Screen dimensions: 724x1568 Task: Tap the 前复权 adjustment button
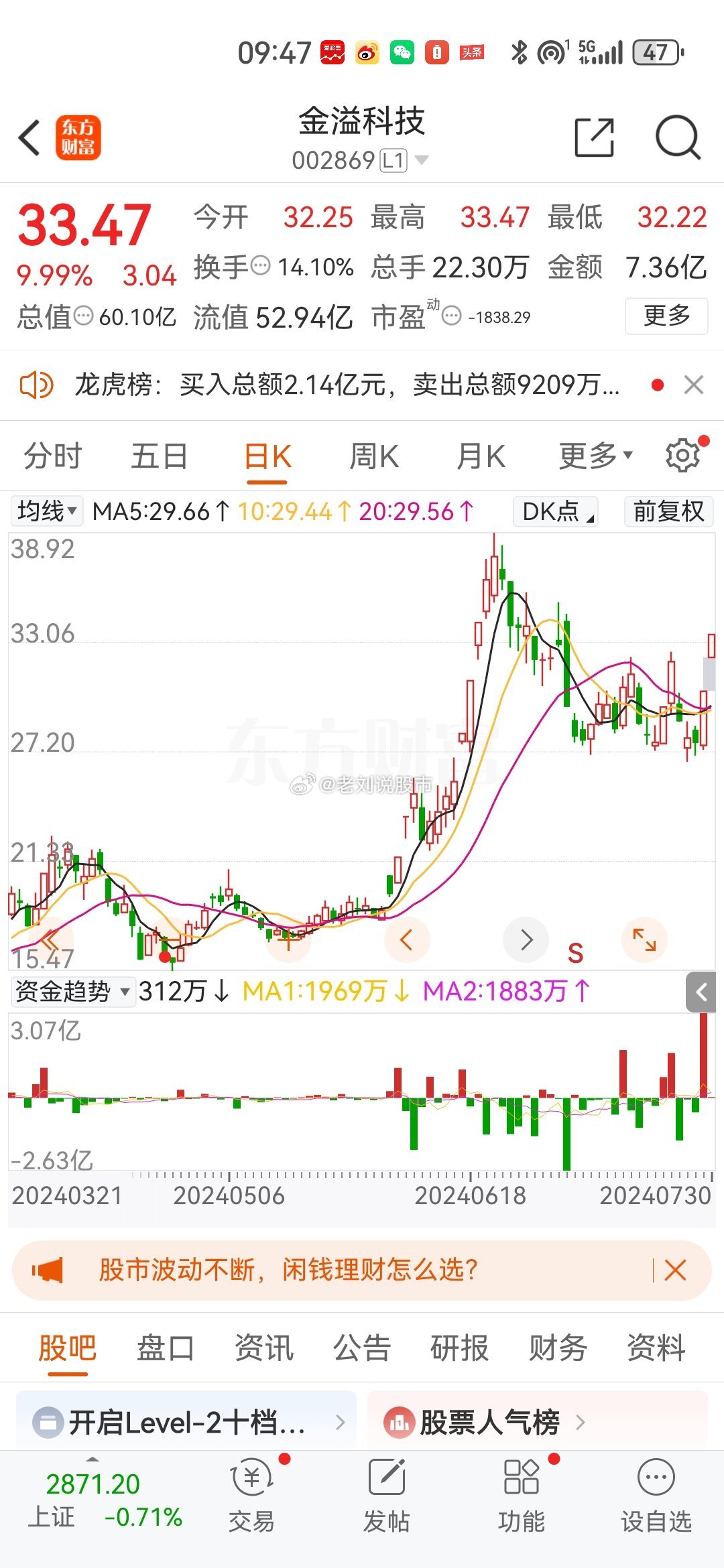pos(668,511)
